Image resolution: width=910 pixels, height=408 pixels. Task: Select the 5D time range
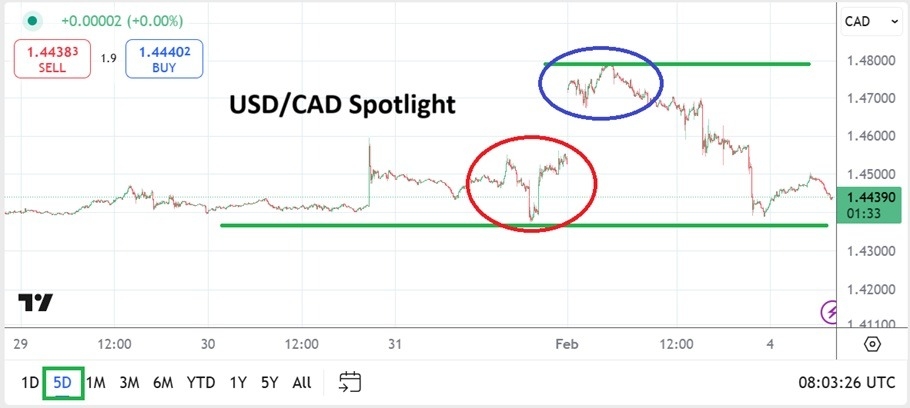[63, 382]
